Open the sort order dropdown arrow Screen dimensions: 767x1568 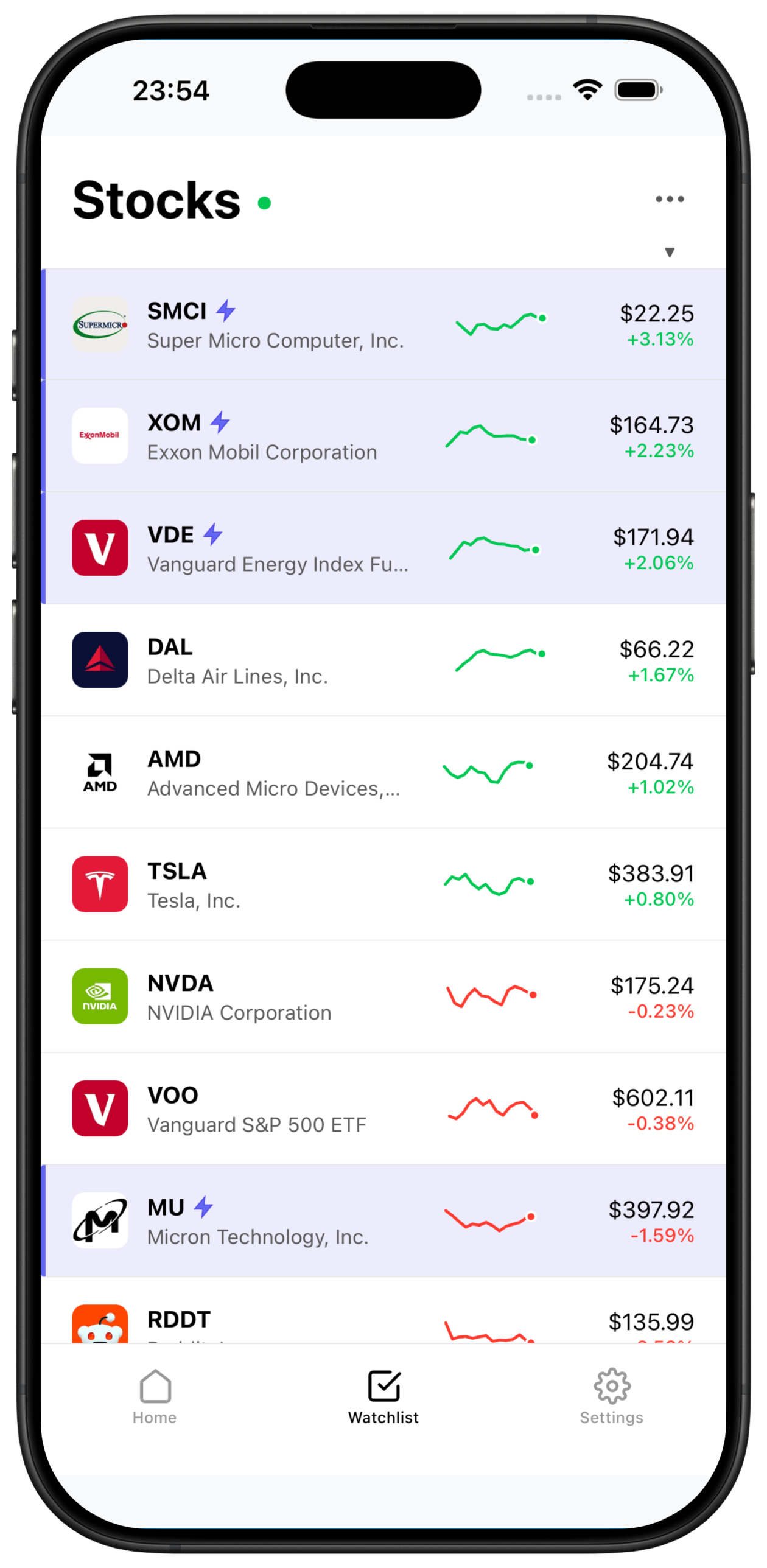[x=668, y=253]
